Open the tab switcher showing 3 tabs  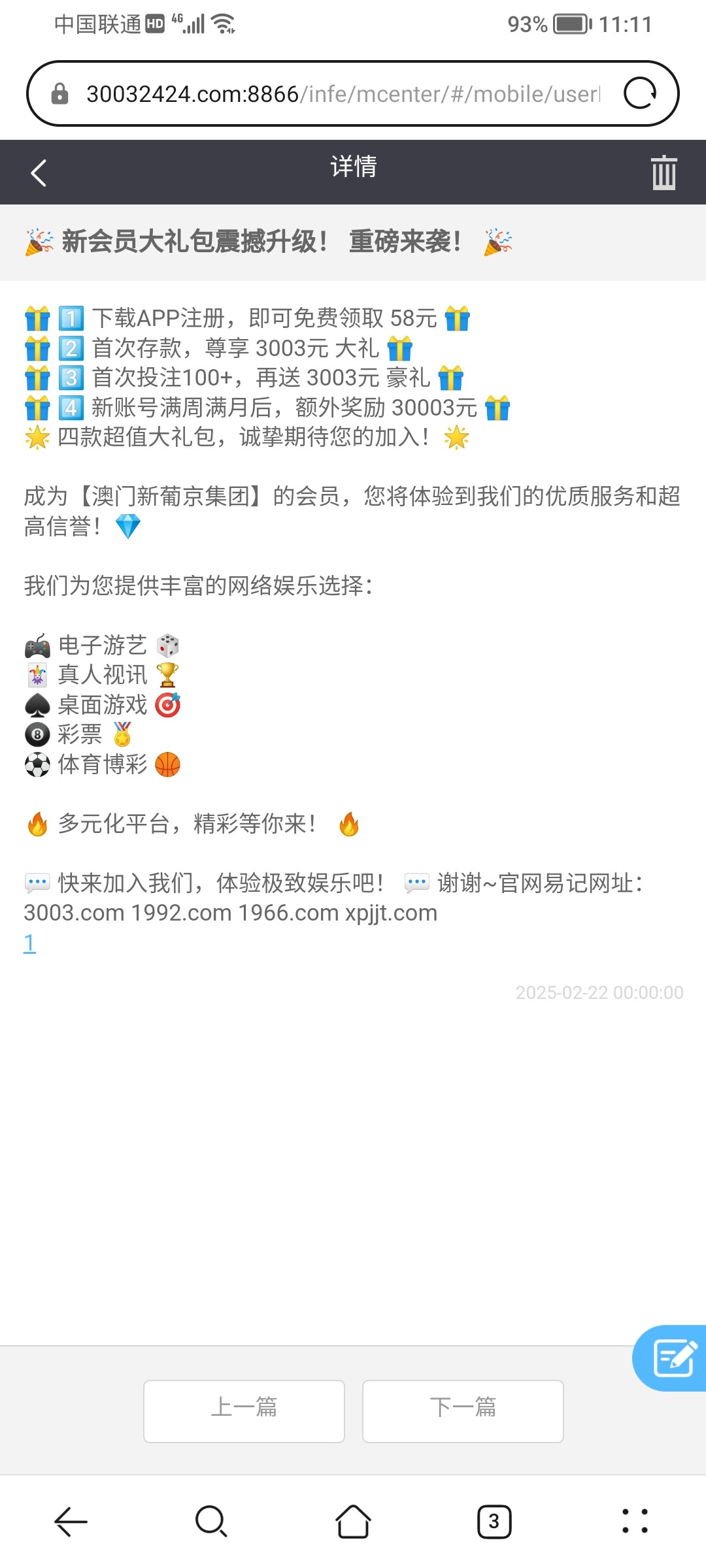click(x=494, y=1522)
